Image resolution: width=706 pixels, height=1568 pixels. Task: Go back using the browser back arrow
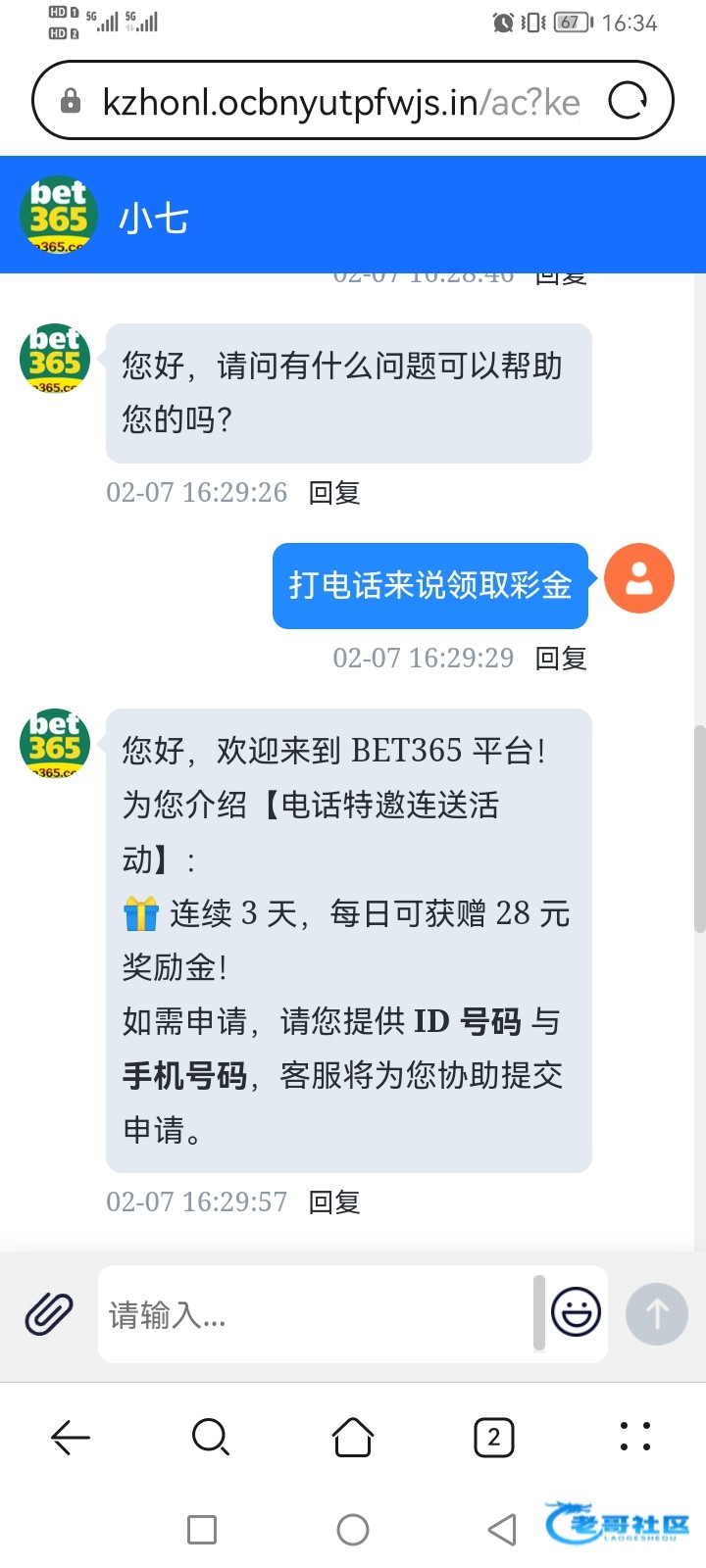click(71, 1438)
